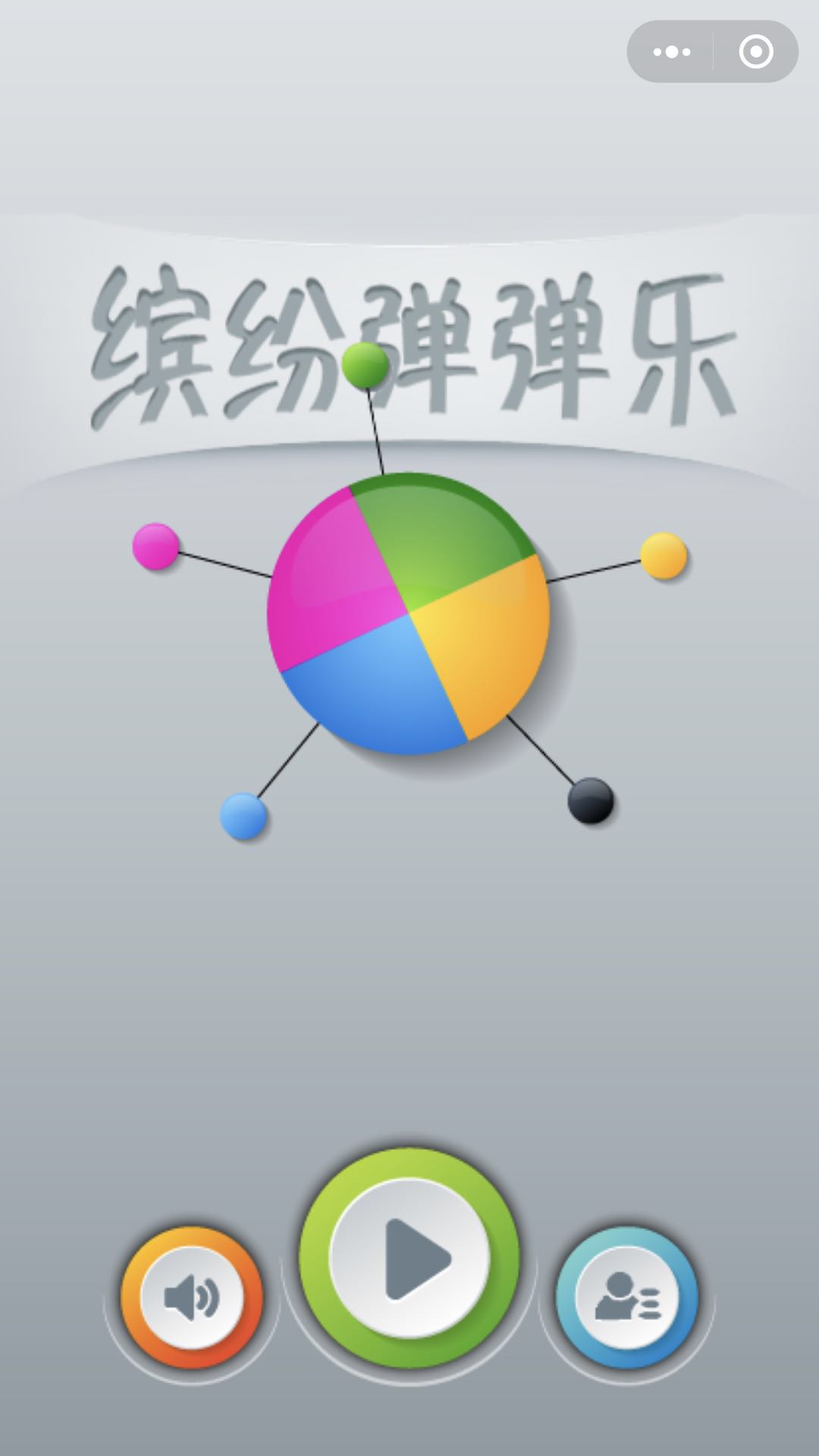Open the leaderboard ranking button
Viewport: 819px width, 1456px height.
tap(626, 1298)
